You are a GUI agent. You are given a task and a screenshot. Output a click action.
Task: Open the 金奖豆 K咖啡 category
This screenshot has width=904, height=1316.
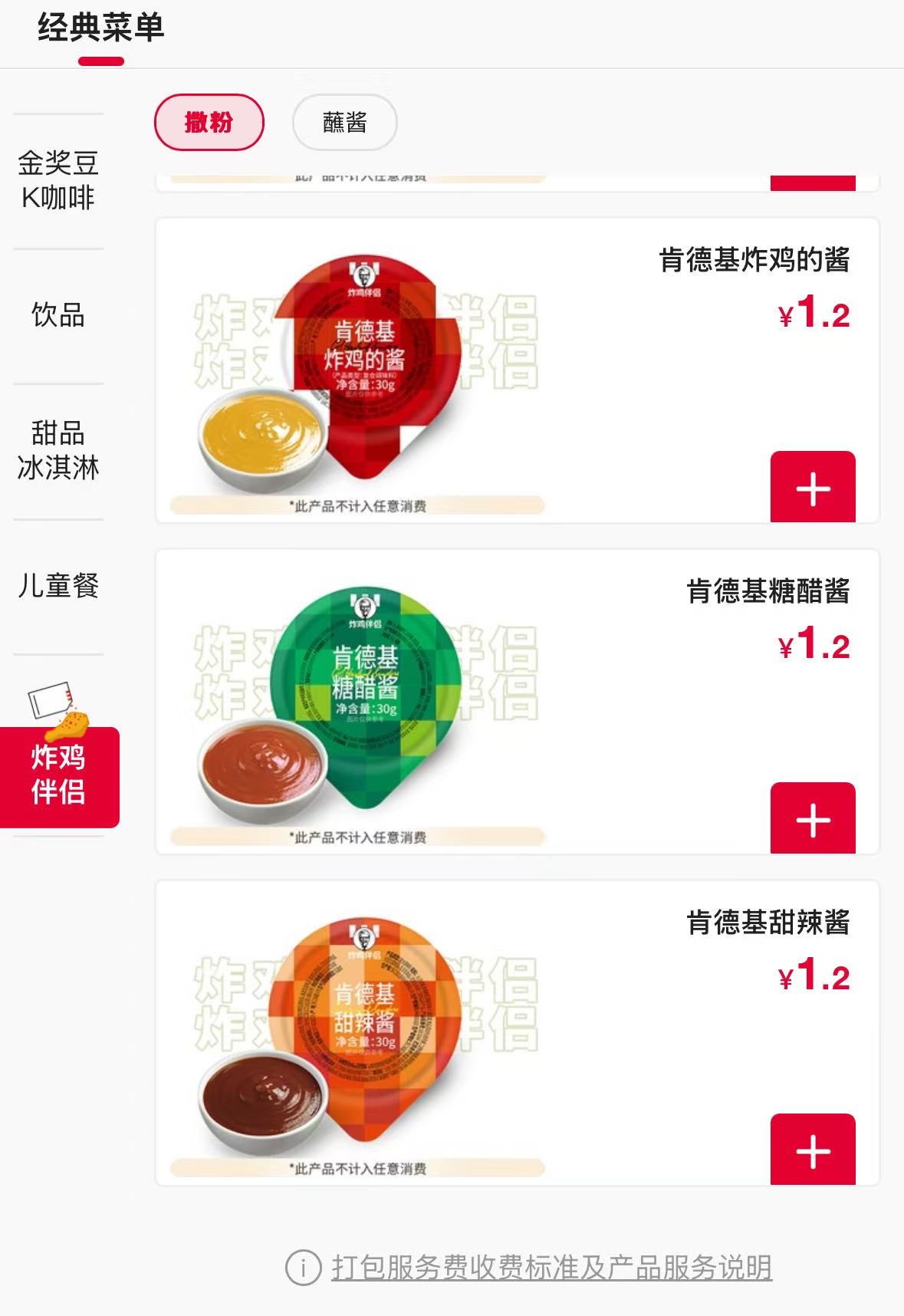pyautogui.click(x=58, y=180)
